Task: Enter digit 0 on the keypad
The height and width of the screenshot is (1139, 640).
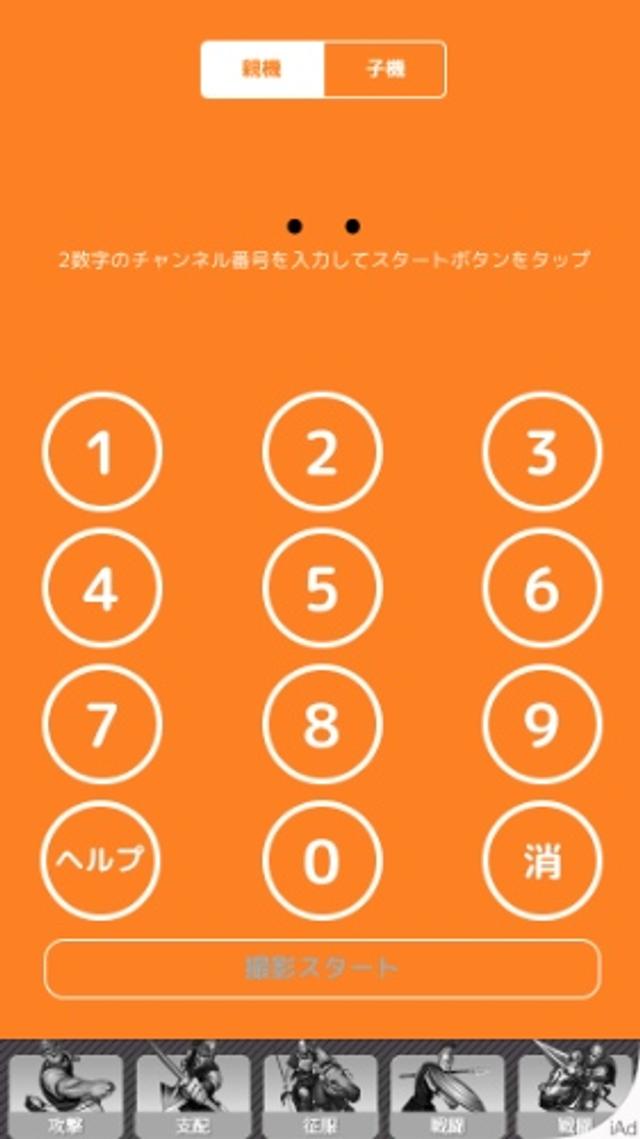Action: [322, 861]
